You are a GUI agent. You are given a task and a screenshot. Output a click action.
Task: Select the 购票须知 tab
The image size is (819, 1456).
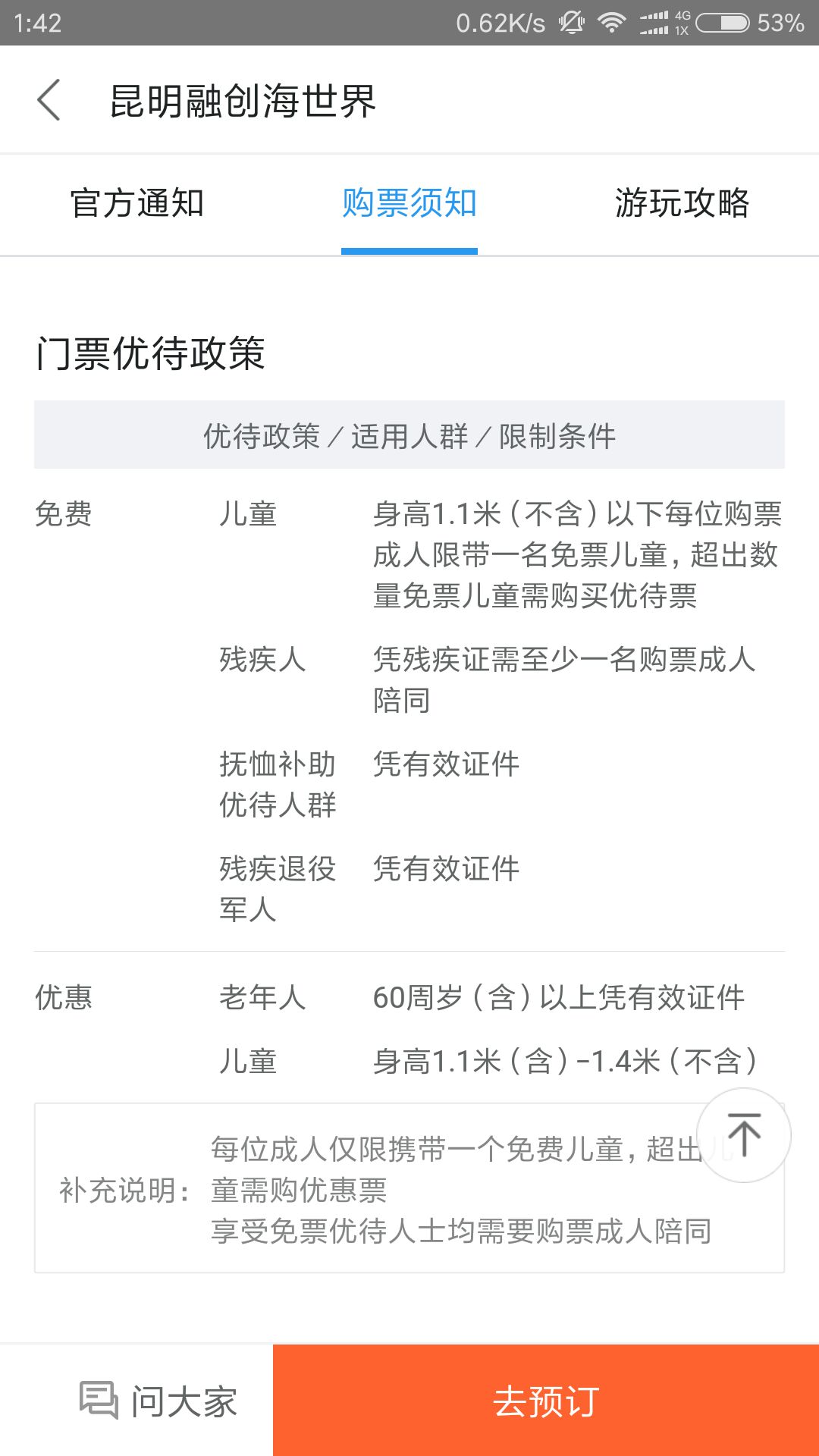click(409, 203)
